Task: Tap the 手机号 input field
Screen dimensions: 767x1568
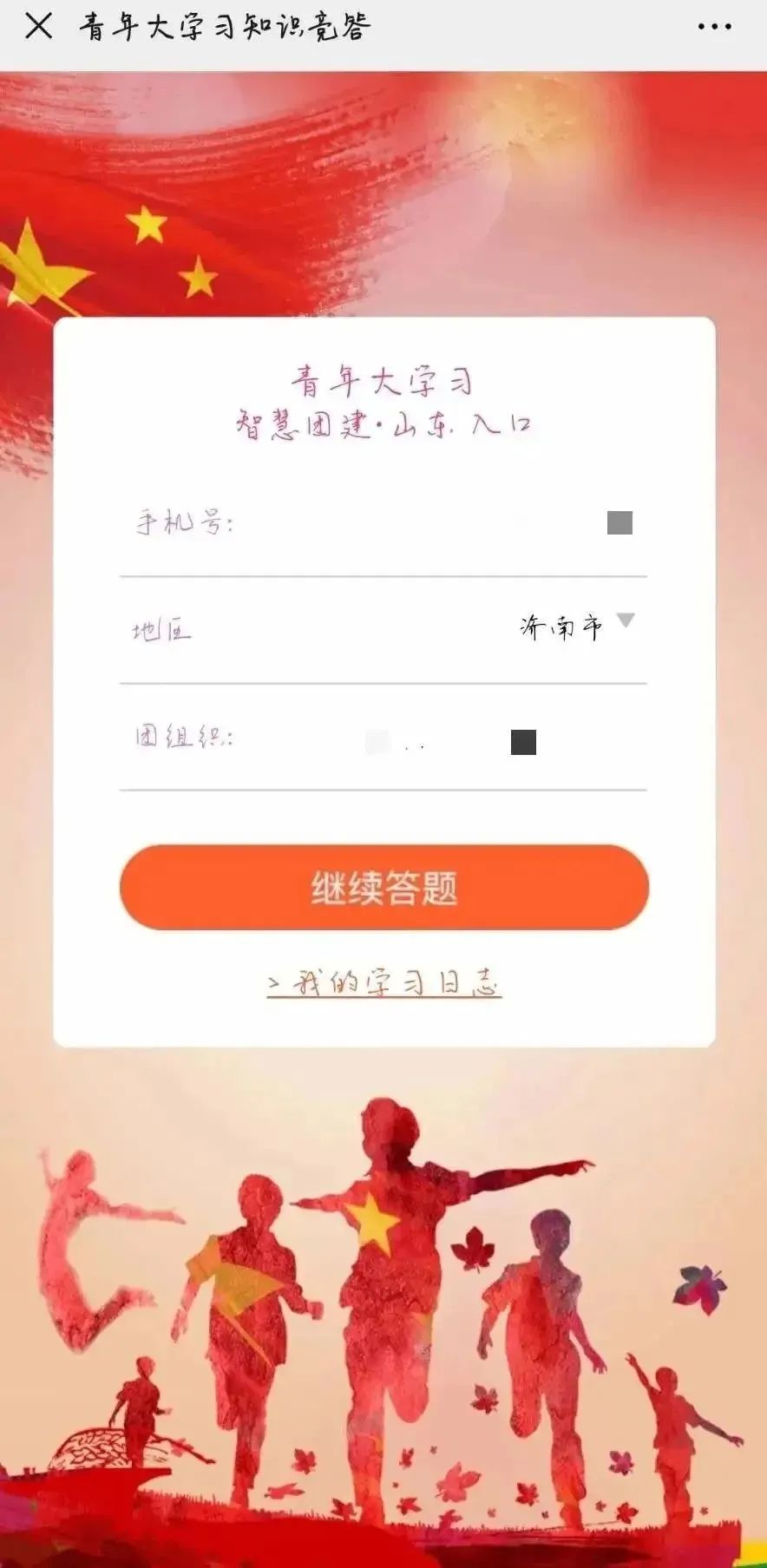Action: coord(416,523)
